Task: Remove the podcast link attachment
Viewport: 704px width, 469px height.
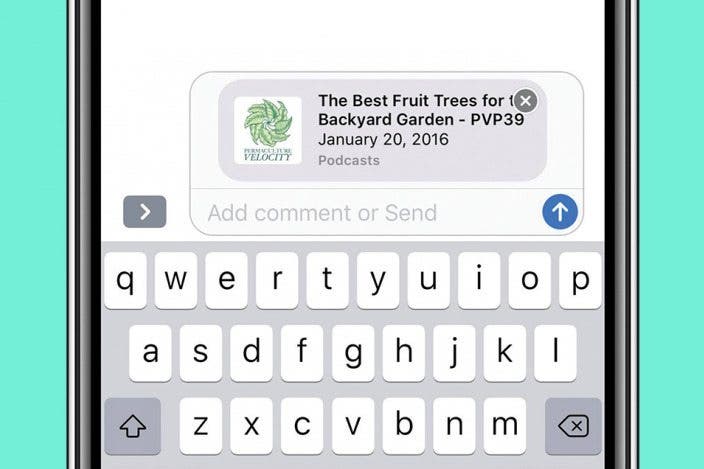Action: [x=526, y=100]
